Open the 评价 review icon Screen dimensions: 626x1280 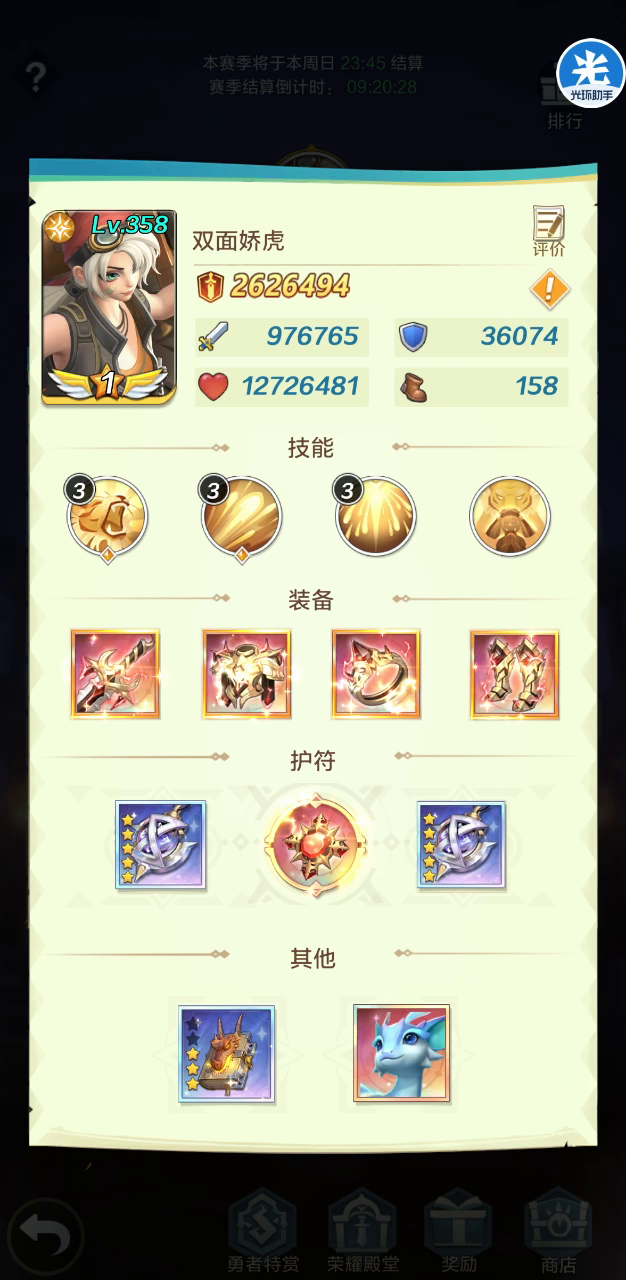[548, 231]
